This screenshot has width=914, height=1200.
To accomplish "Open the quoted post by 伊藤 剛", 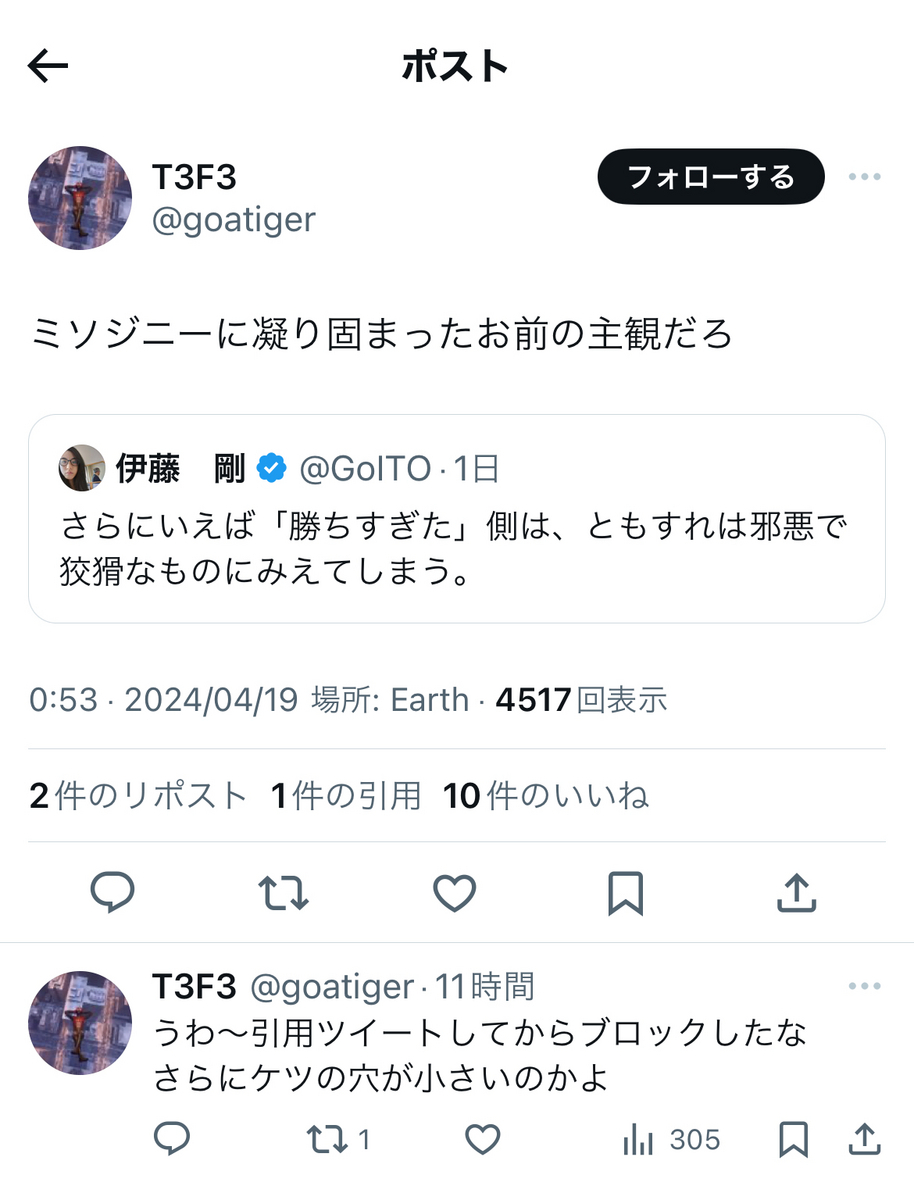I will point(457,519).
